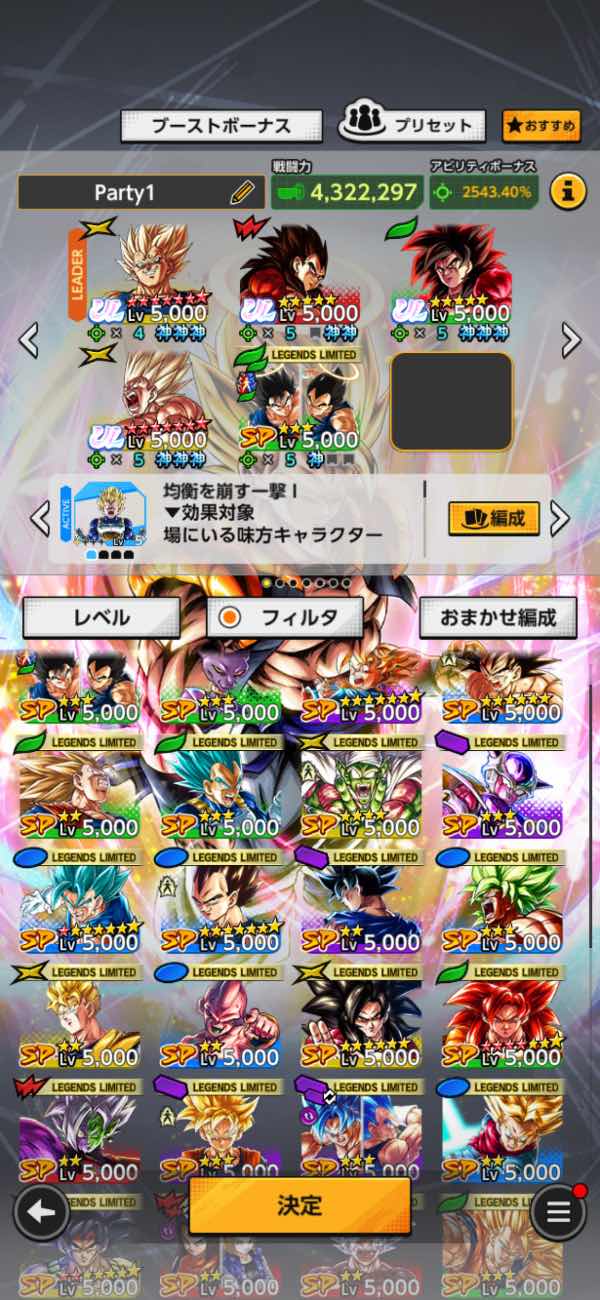600x1300 pixels.
Task: Open the yellow info icon
Action: 567,190
